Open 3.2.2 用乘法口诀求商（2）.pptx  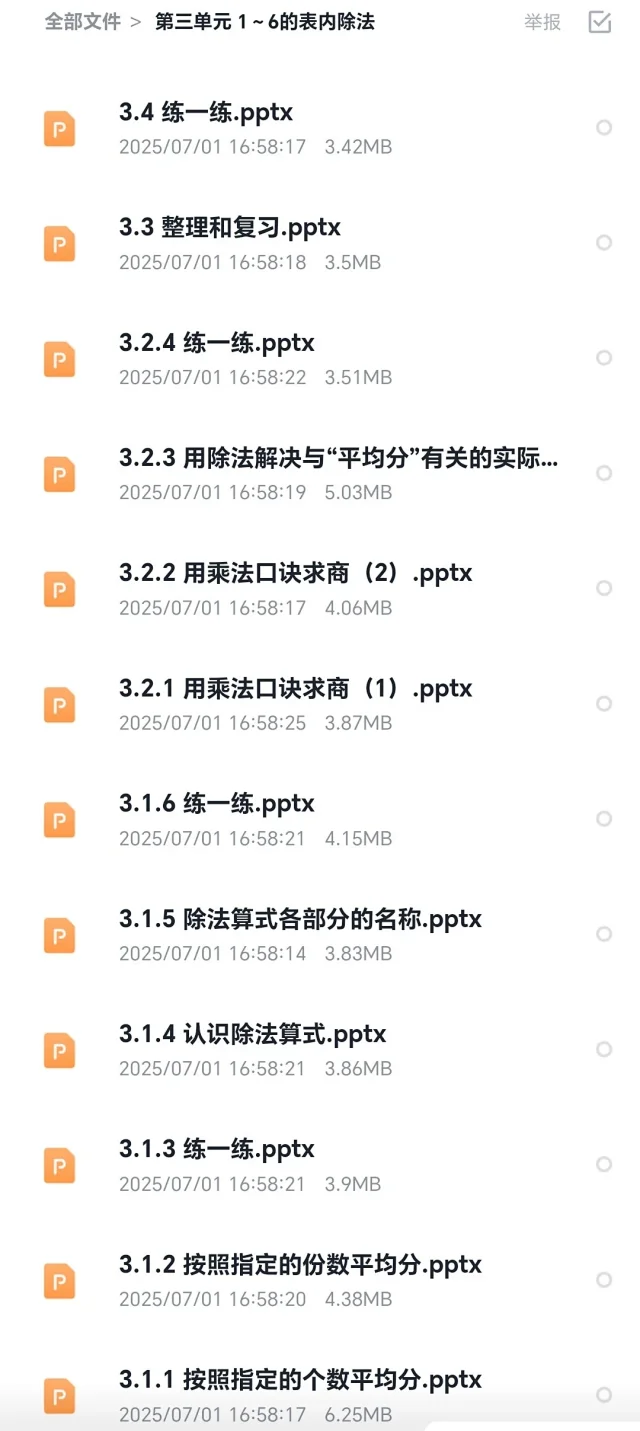pyautogui.click(x=320, y=589)
